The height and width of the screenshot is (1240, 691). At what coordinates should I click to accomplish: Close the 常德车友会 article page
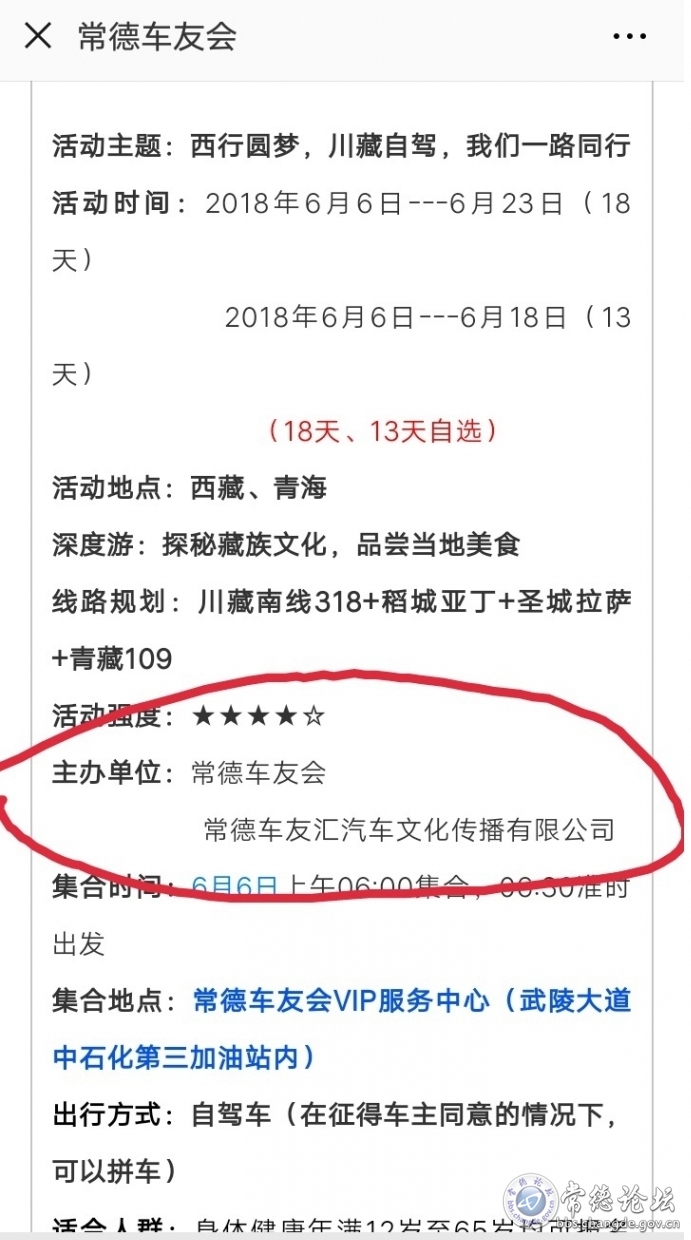pyautogui.click(x=38, y=37)
